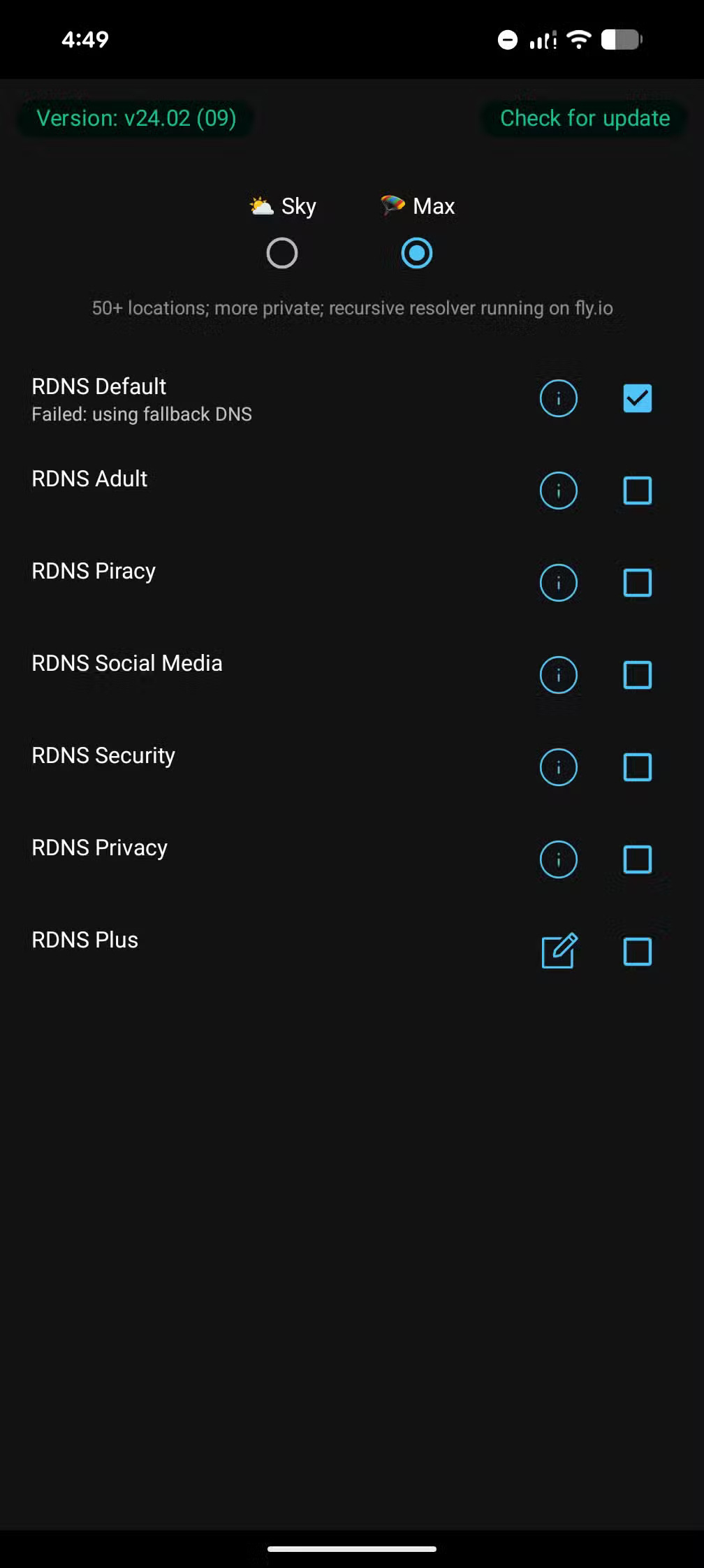Enable RDNS Social Media filtering
704x1568 pixels.
coord(636,674)
